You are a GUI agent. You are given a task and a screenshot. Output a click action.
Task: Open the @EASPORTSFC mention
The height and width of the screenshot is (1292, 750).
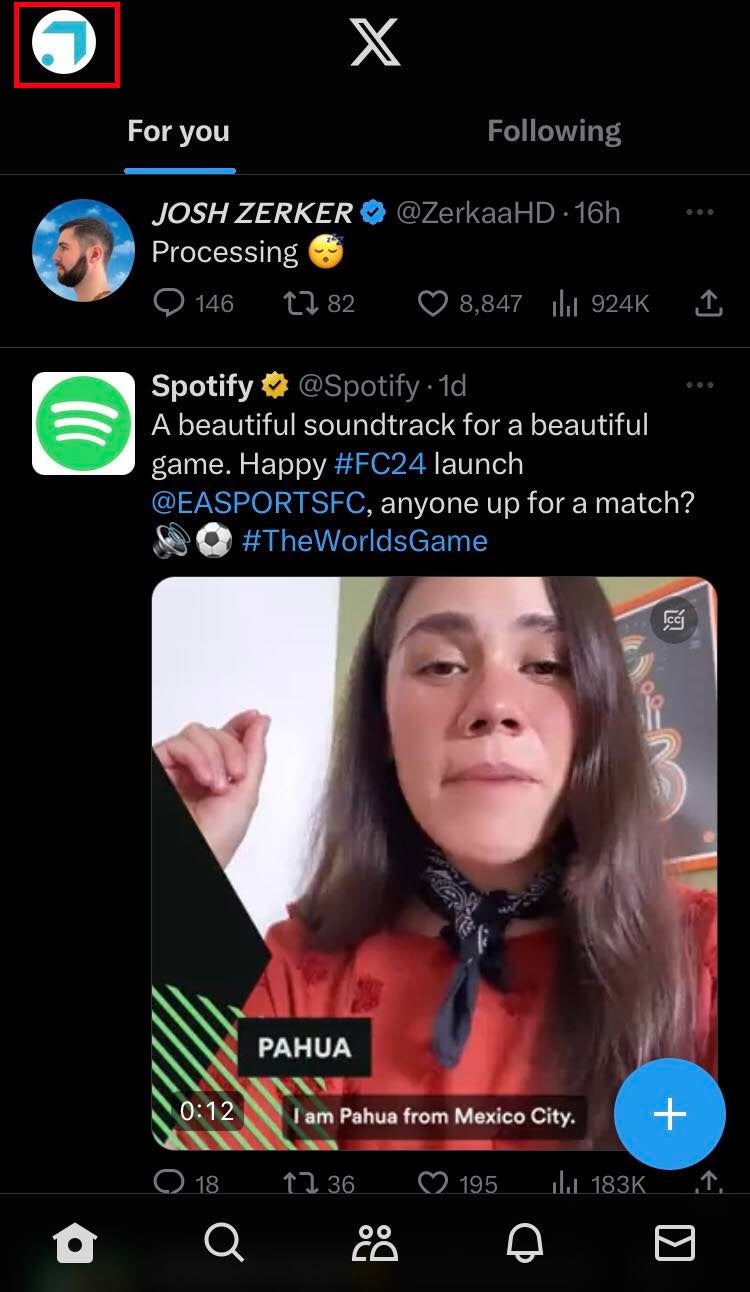click(x=259, y=502)
